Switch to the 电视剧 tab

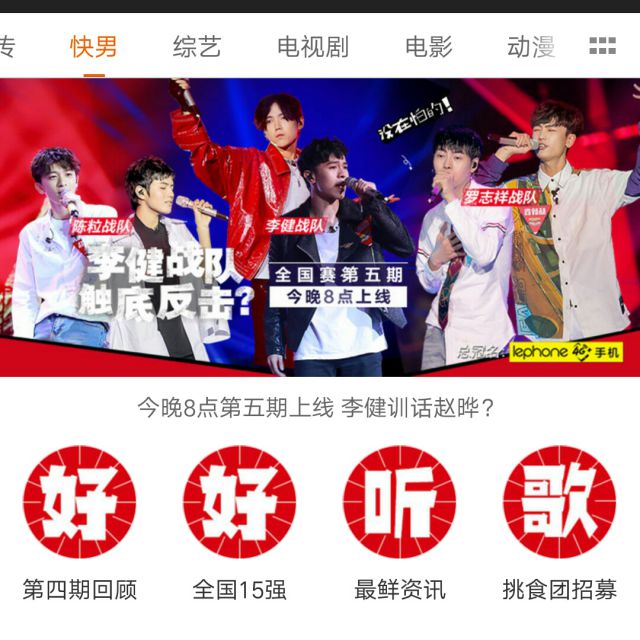(x=313, y=47)
